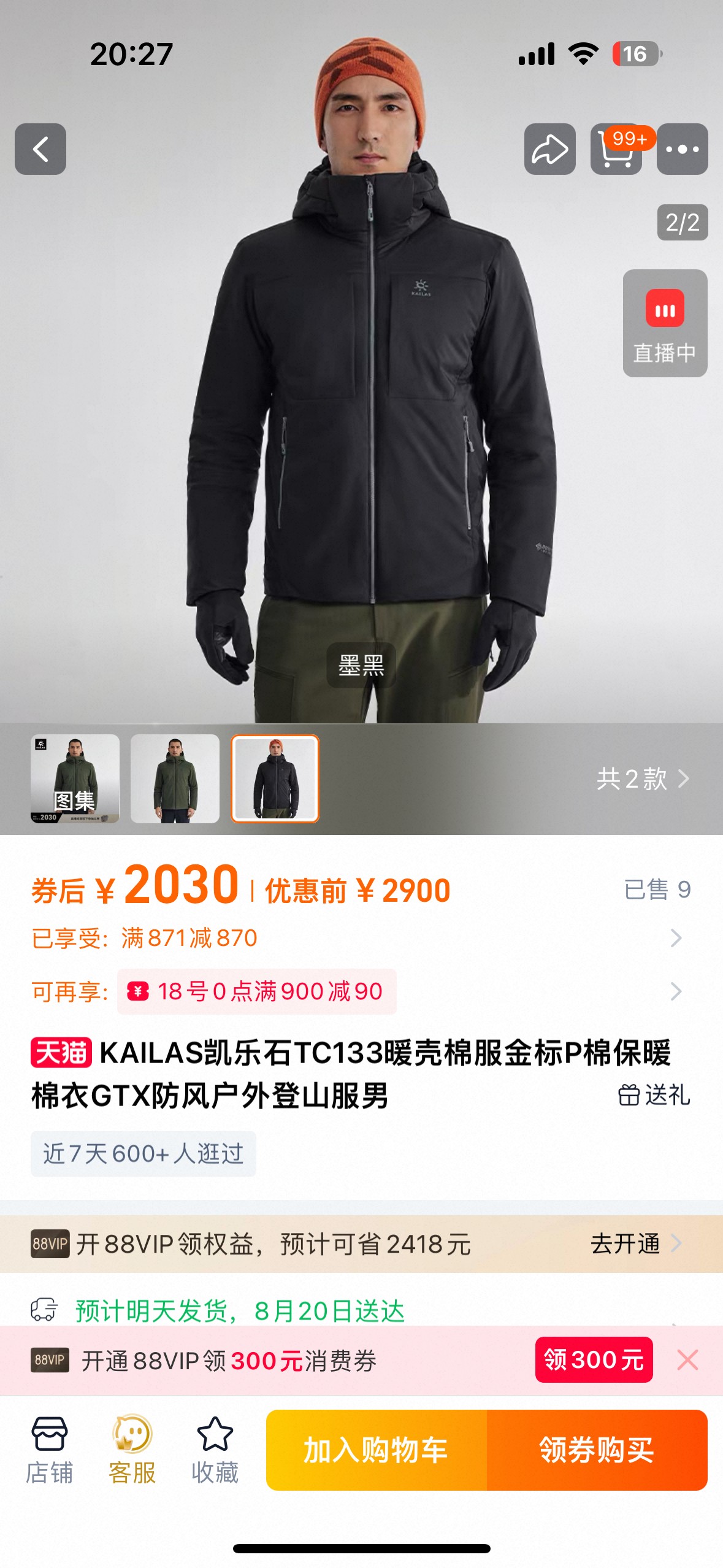
Task: View all styles via 共2款
Action: point(642,778)
